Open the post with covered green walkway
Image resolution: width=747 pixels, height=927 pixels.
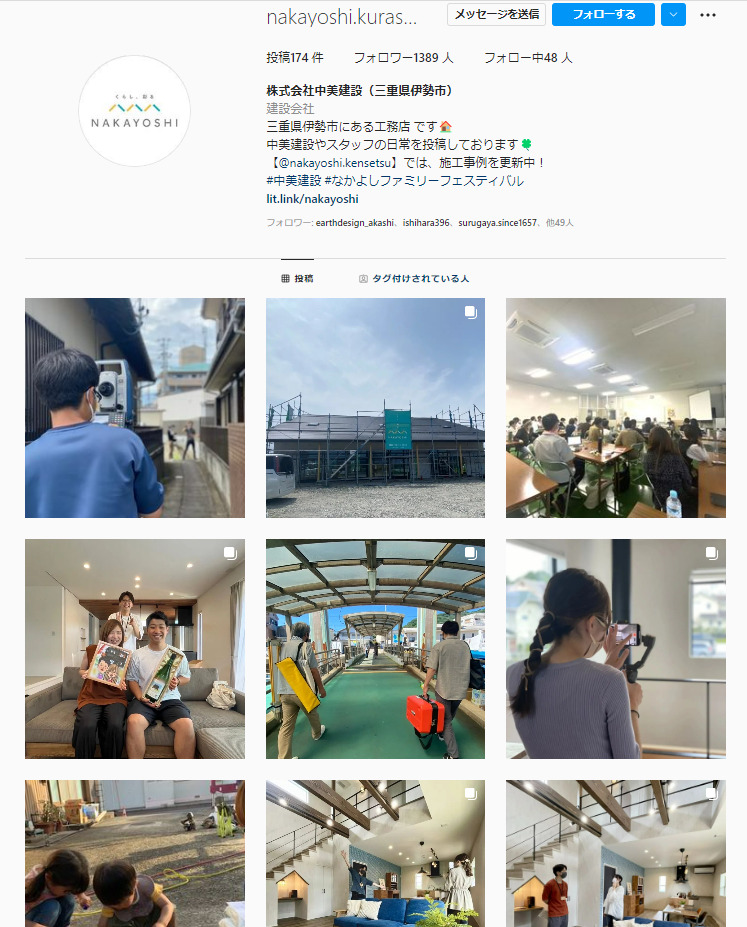375,649
